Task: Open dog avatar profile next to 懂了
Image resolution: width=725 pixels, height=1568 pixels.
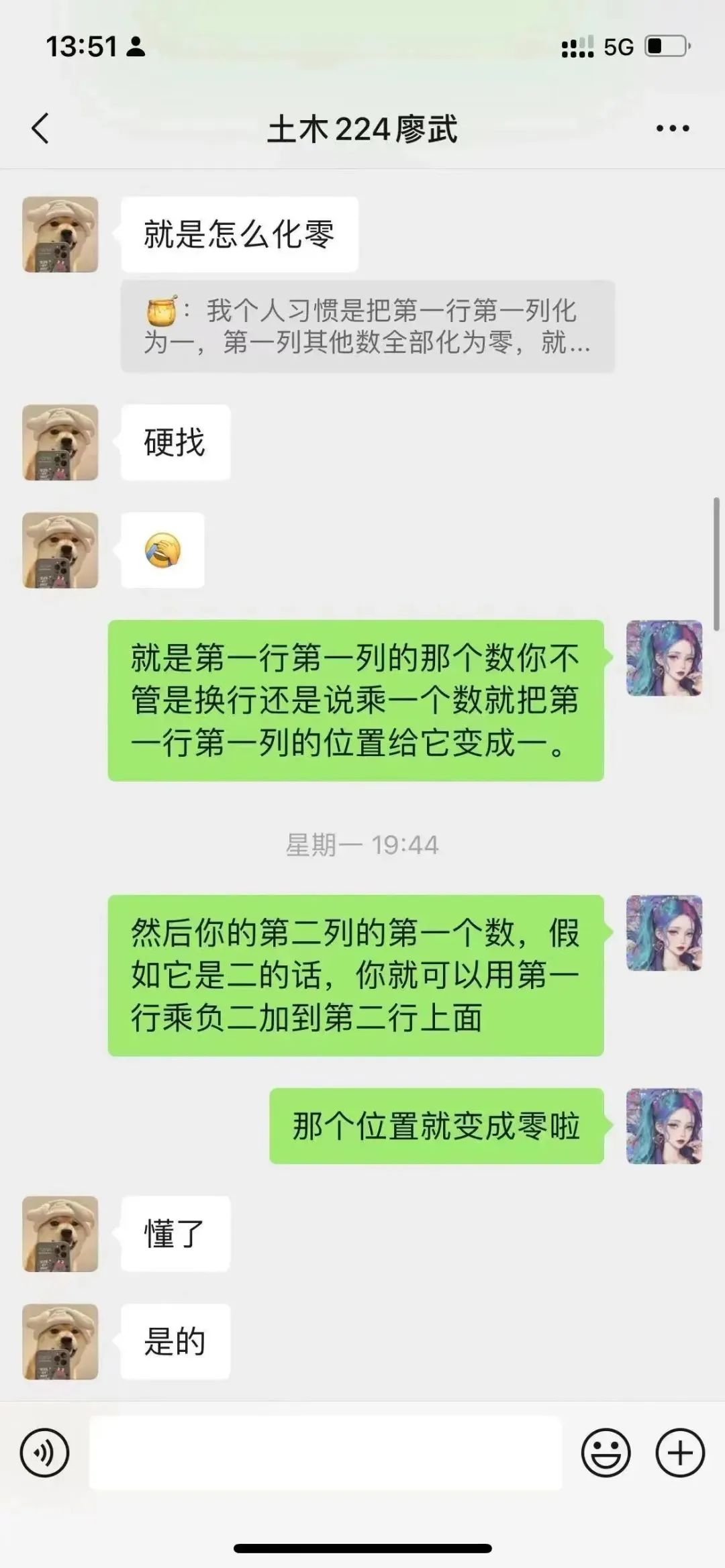Action: [60, 1233]
